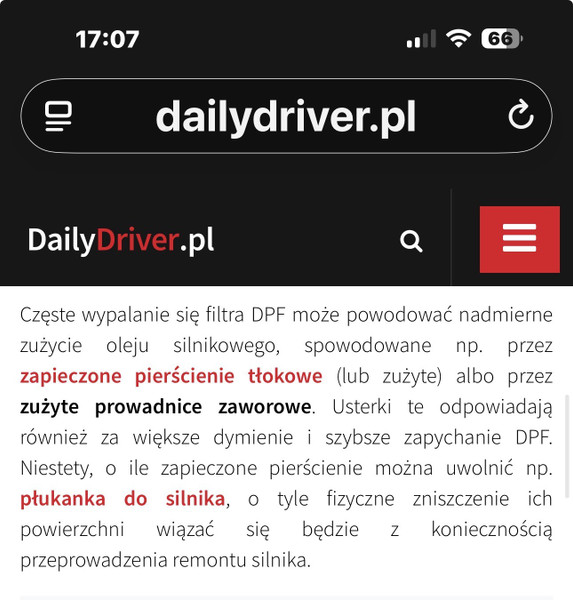Follow the płukanka do silnika link
The width and height of the screenshot is (573, 600).
122,499
